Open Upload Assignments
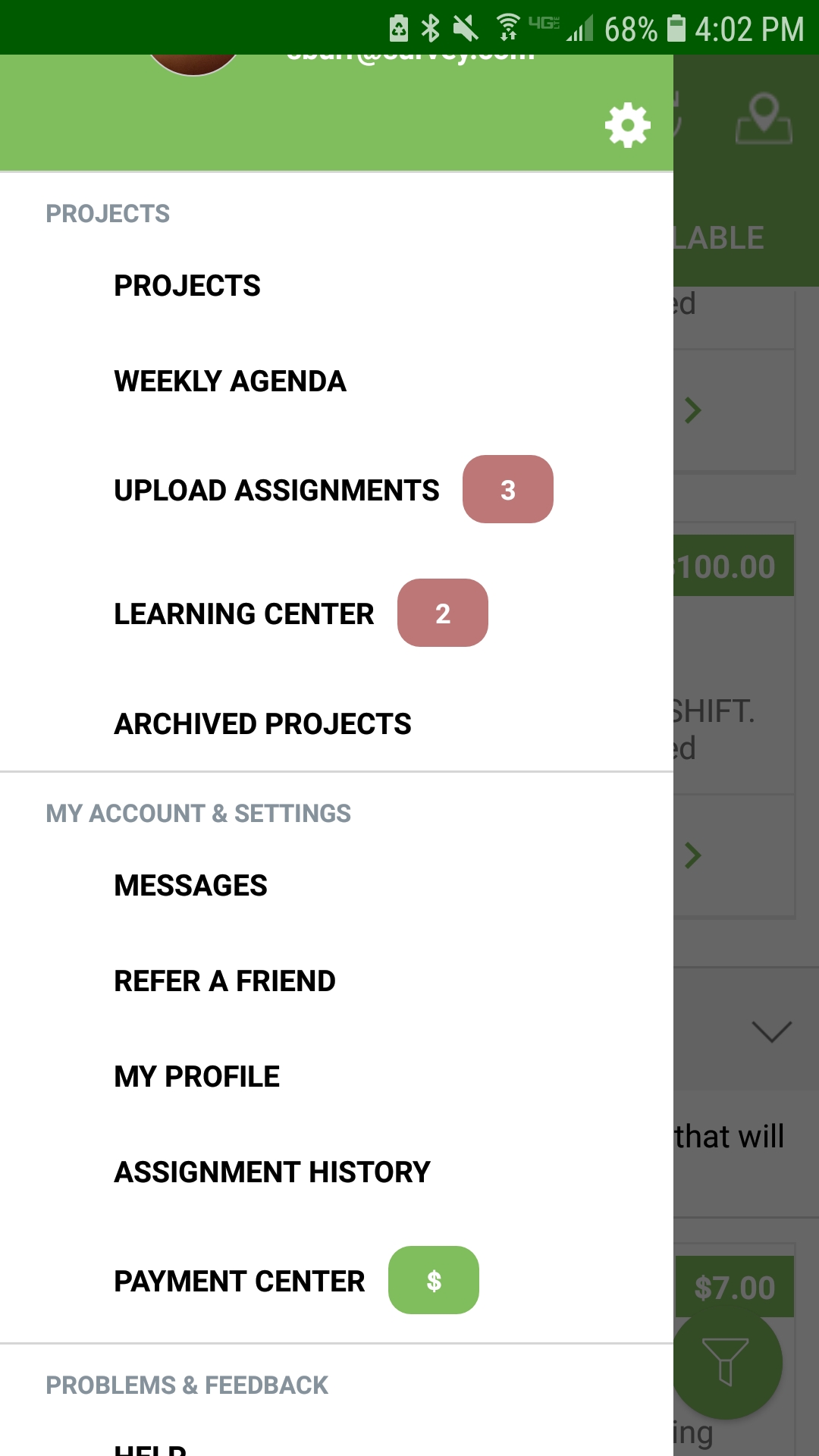 (337, 490)
